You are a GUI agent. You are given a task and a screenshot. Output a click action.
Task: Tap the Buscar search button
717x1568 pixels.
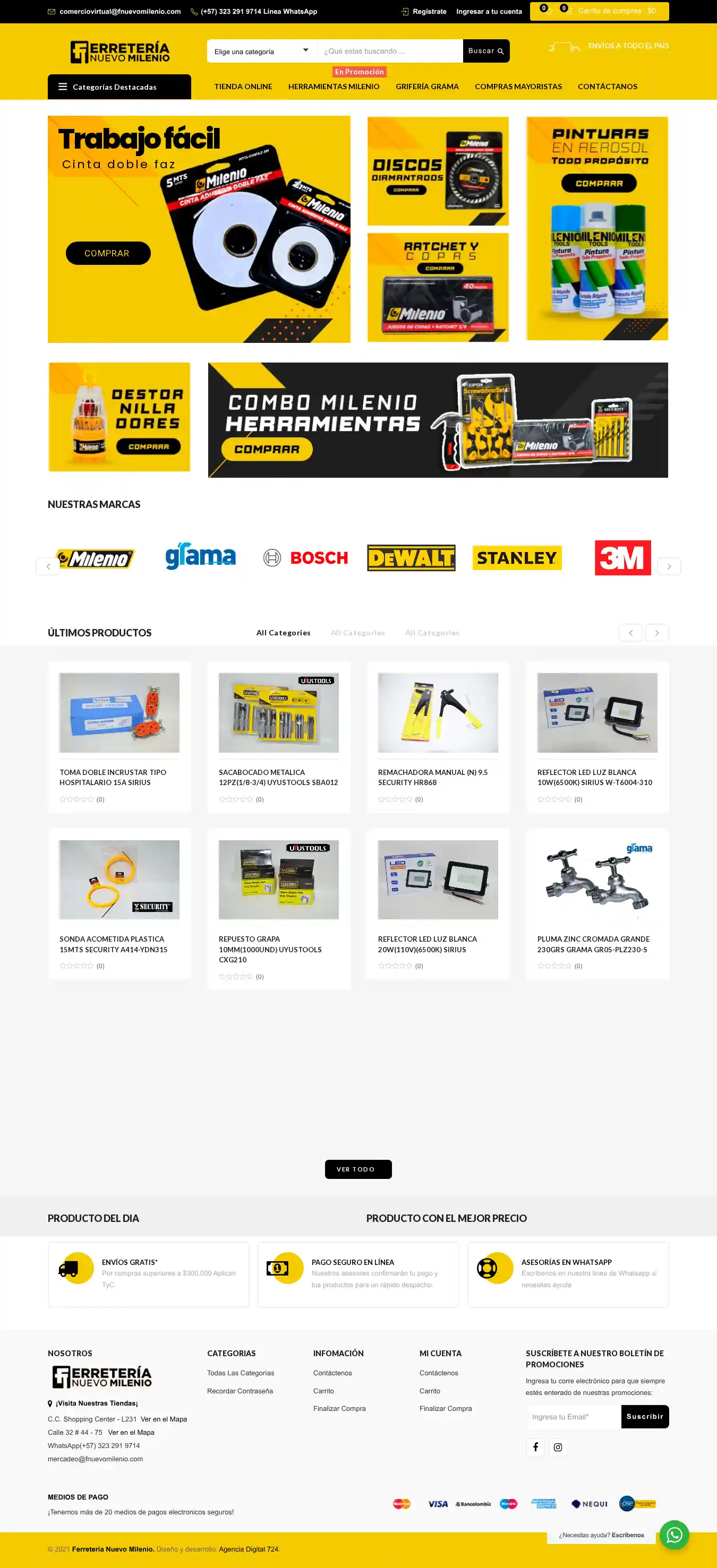coord(485,51)
